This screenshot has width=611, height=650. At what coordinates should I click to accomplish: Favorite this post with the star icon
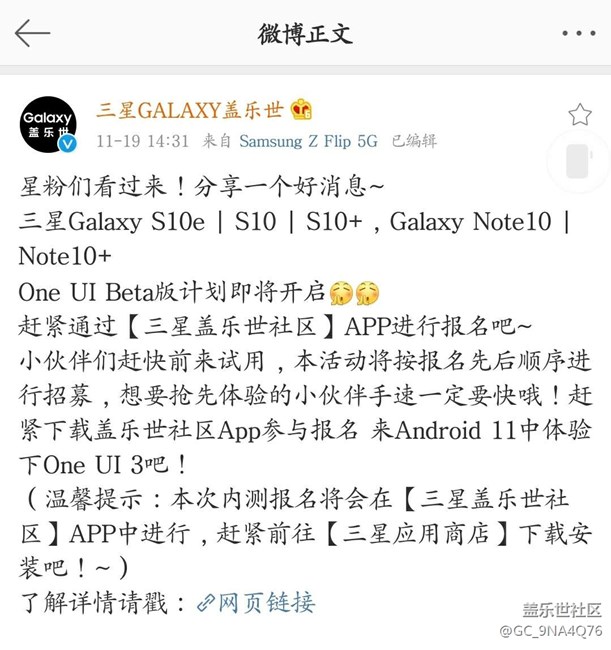pyautogui.click(x=580, y=114)
